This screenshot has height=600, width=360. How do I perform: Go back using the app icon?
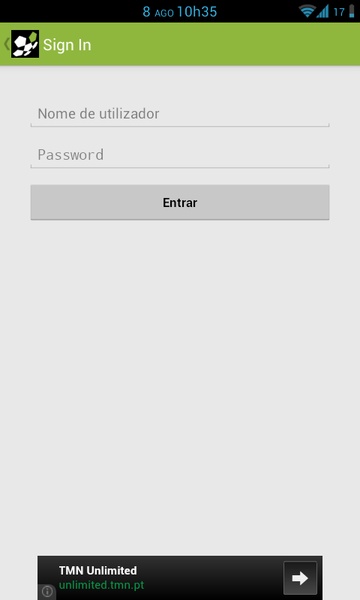tap(24, 44)
